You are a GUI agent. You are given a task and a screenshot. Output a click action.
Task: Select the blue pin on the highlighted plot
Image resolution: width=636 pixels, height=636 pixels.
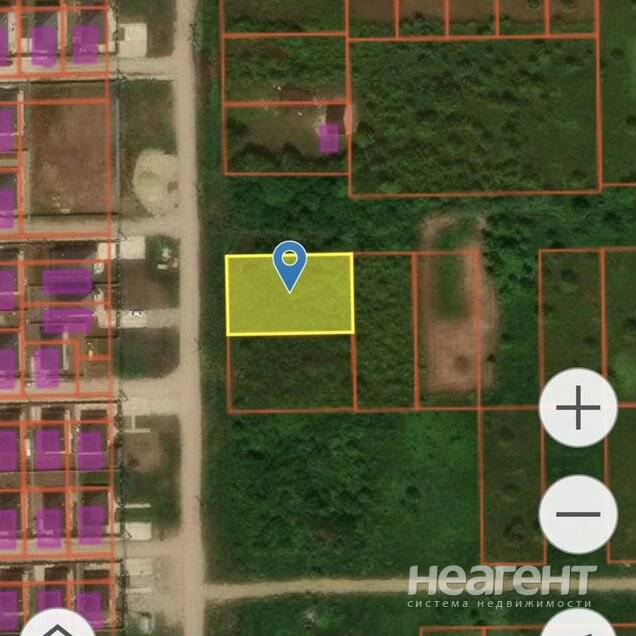tap(290, 265)
